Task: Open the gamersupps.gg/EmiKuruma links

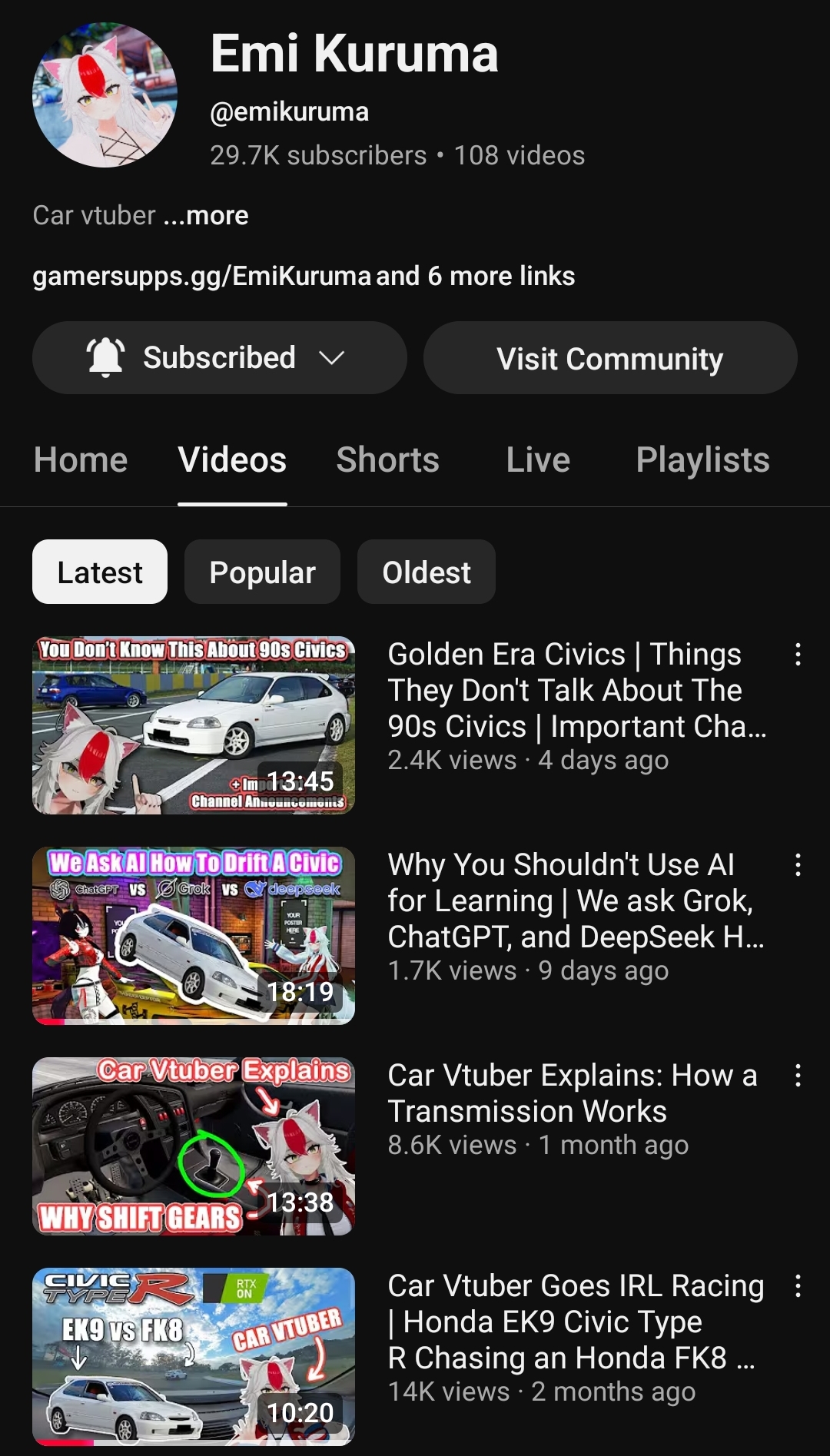Action: pyautogui.click(x=304, y=276)
